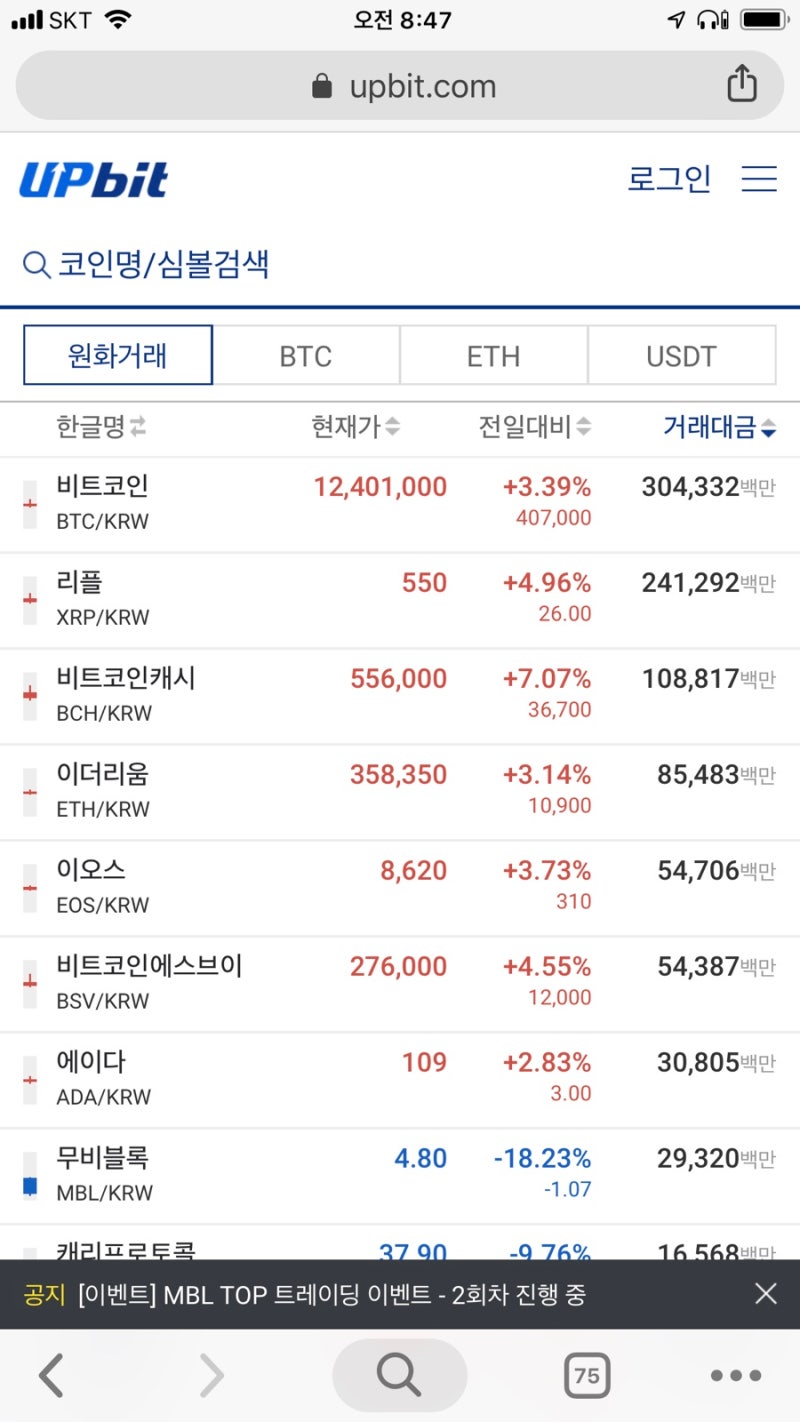Select the USDT market tab
Screen dimensions: 800x1422
[x=682, y=355]
